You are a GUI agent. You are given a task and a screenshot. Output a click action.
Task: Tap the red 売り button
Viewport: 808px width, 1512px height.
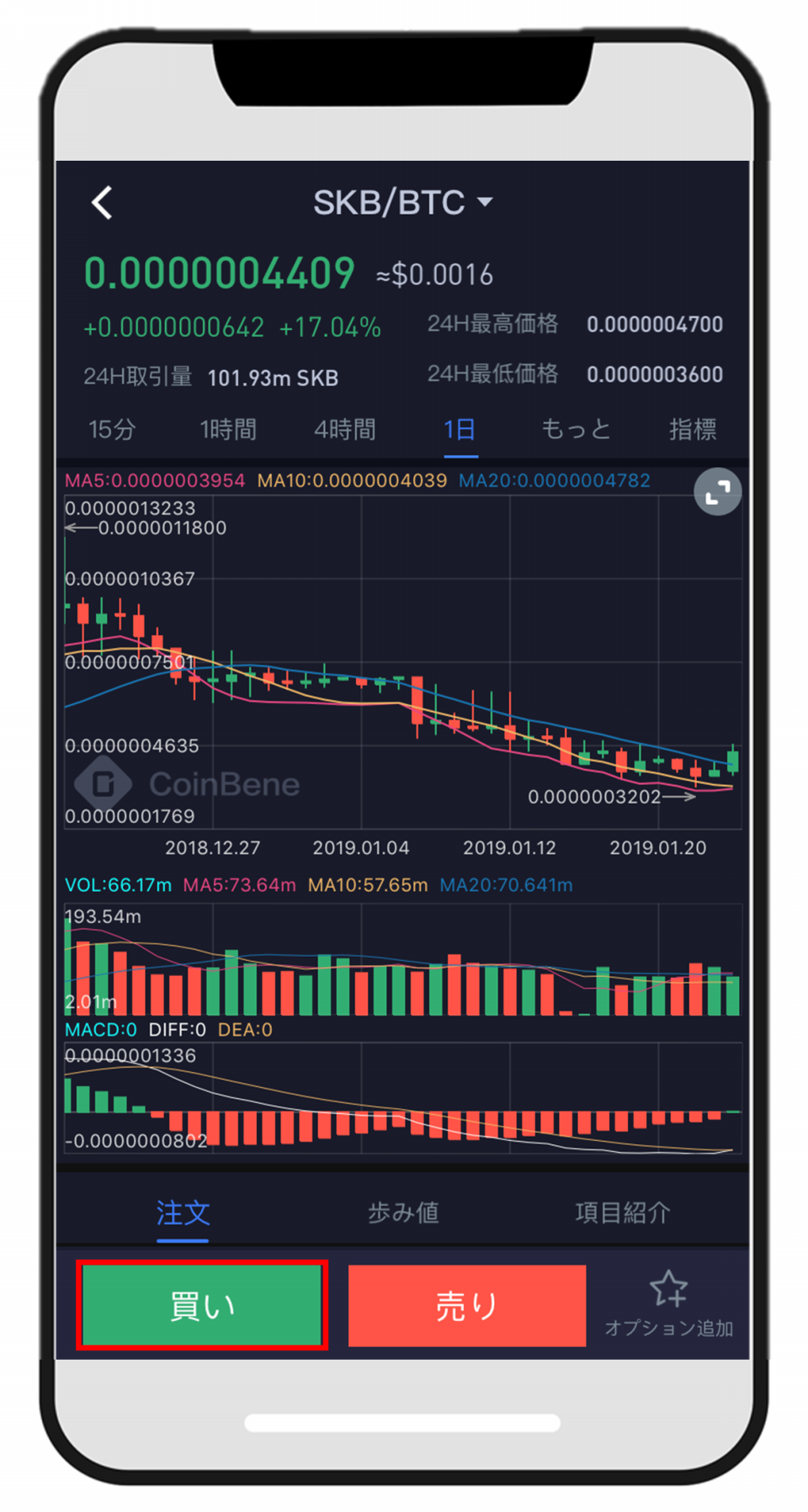point(467,1305)
